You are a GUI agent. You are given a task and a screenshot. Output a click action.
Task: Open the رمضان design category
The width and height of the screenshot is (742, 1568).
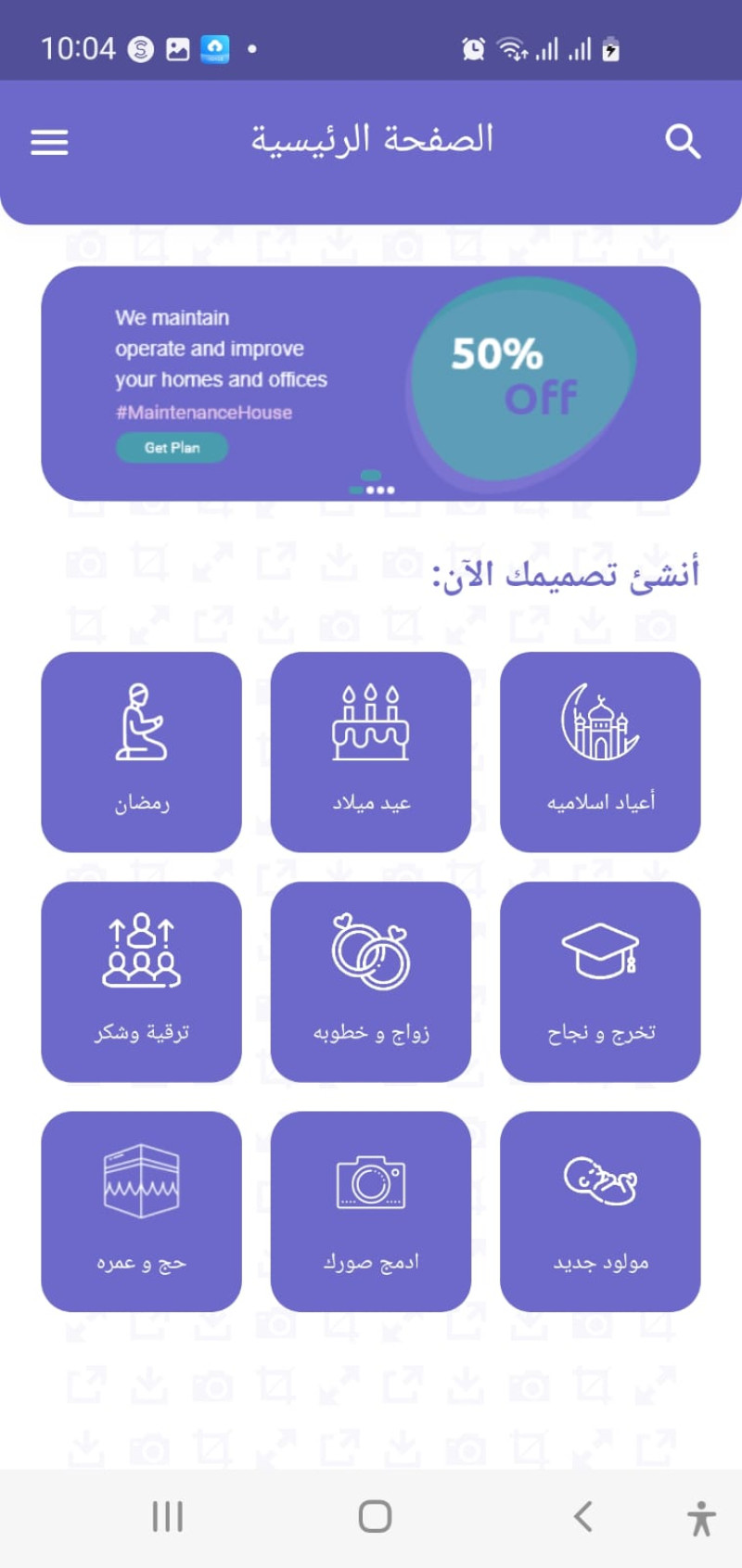pyautogui.click(x=141, y=752)
